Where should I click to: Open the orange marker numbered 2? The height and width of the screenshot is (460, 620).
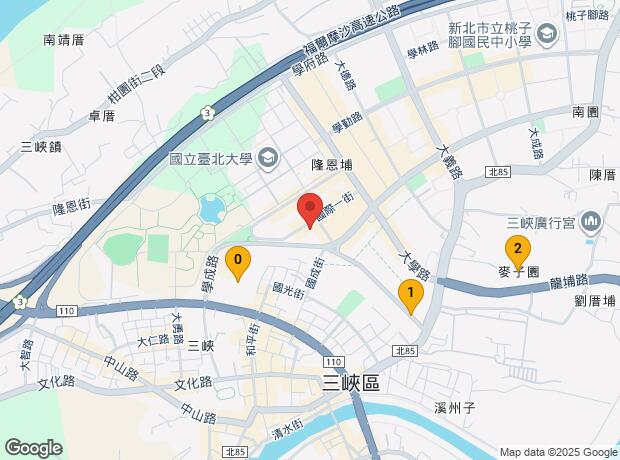[x=517, y=249]
